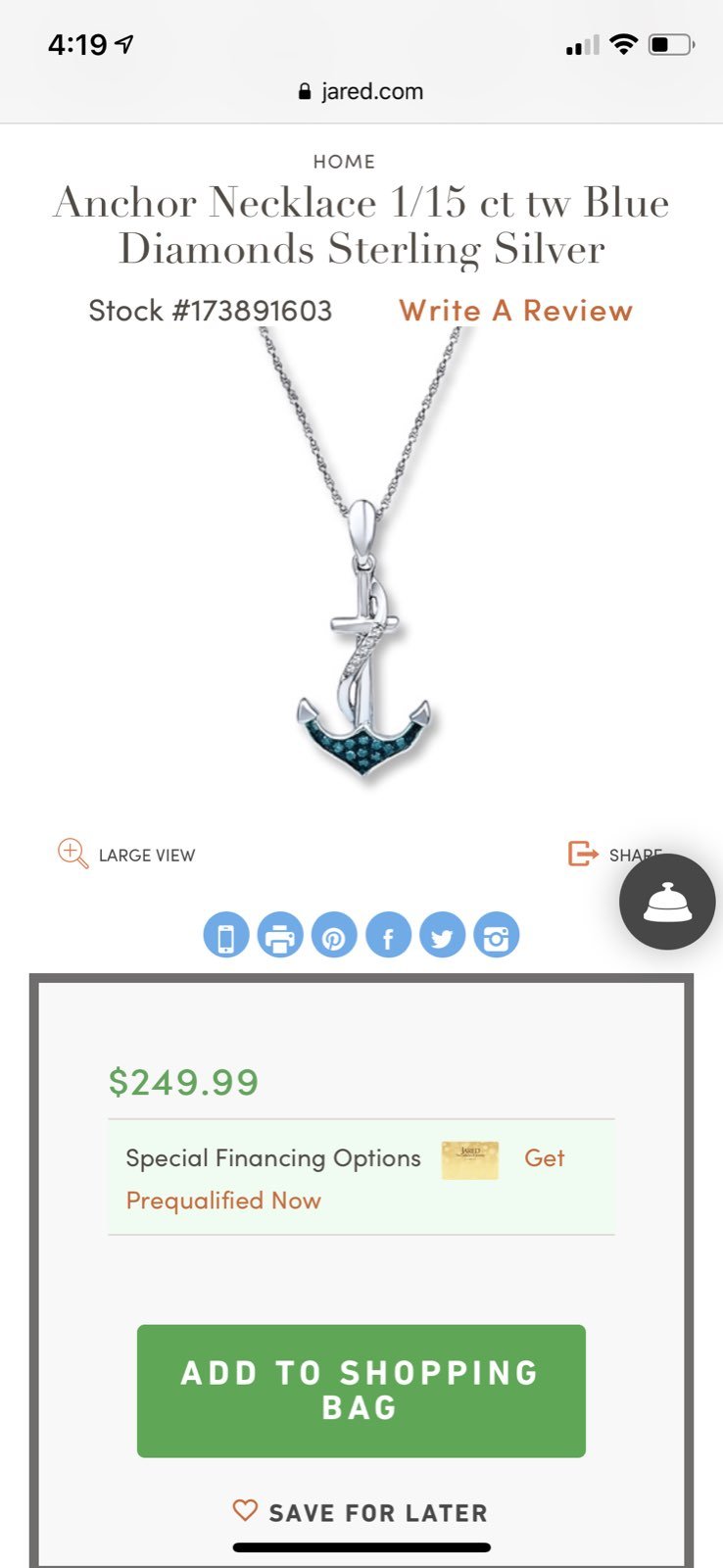The image size is (723, 1568).
Task: Share necklace on Pinterest
Action: pos(334,936)
